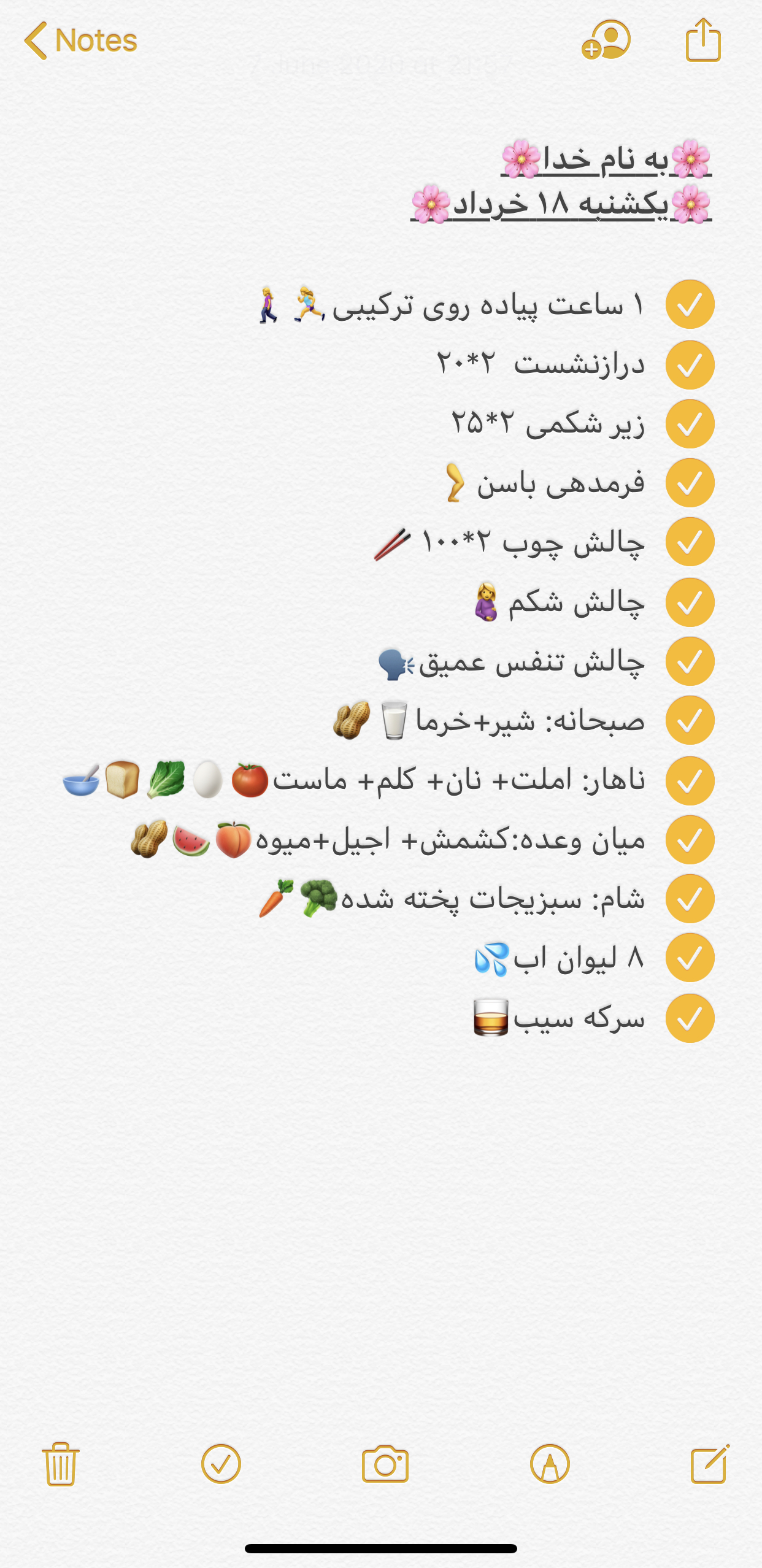The image size is (762, 1568).
Task: Uncheck the زیر شکمی ۲*۲۵ item
Action: pyautogui.click(x=690, y=424)
